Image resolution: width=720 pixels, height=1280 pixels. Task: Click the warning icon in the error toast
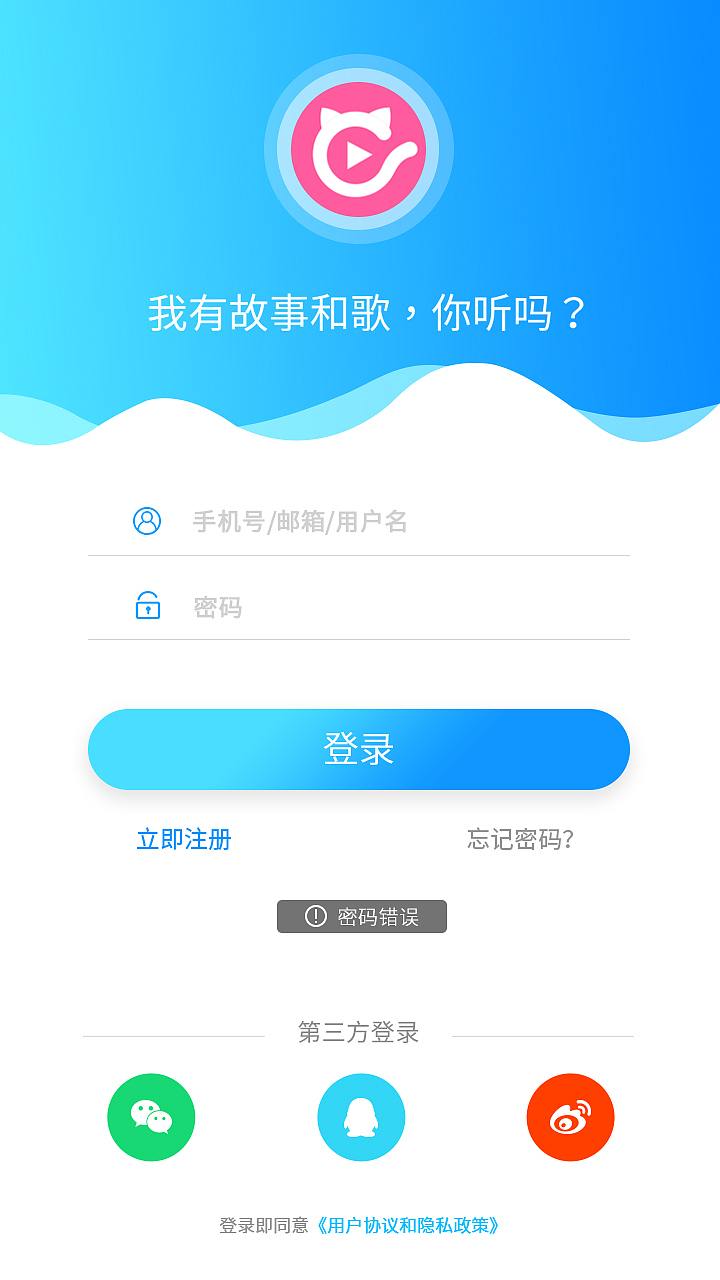317,915
